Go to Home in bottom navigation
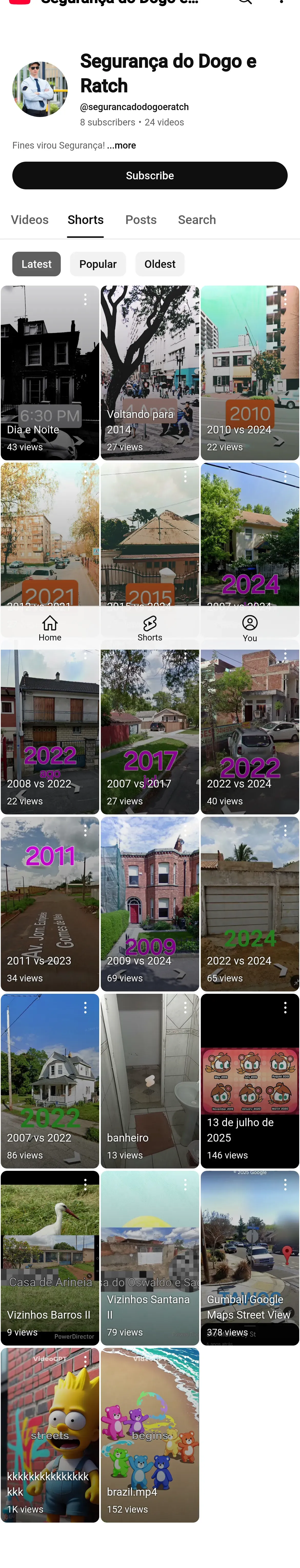Screen dimensions: 300x1568 [50, 628]
